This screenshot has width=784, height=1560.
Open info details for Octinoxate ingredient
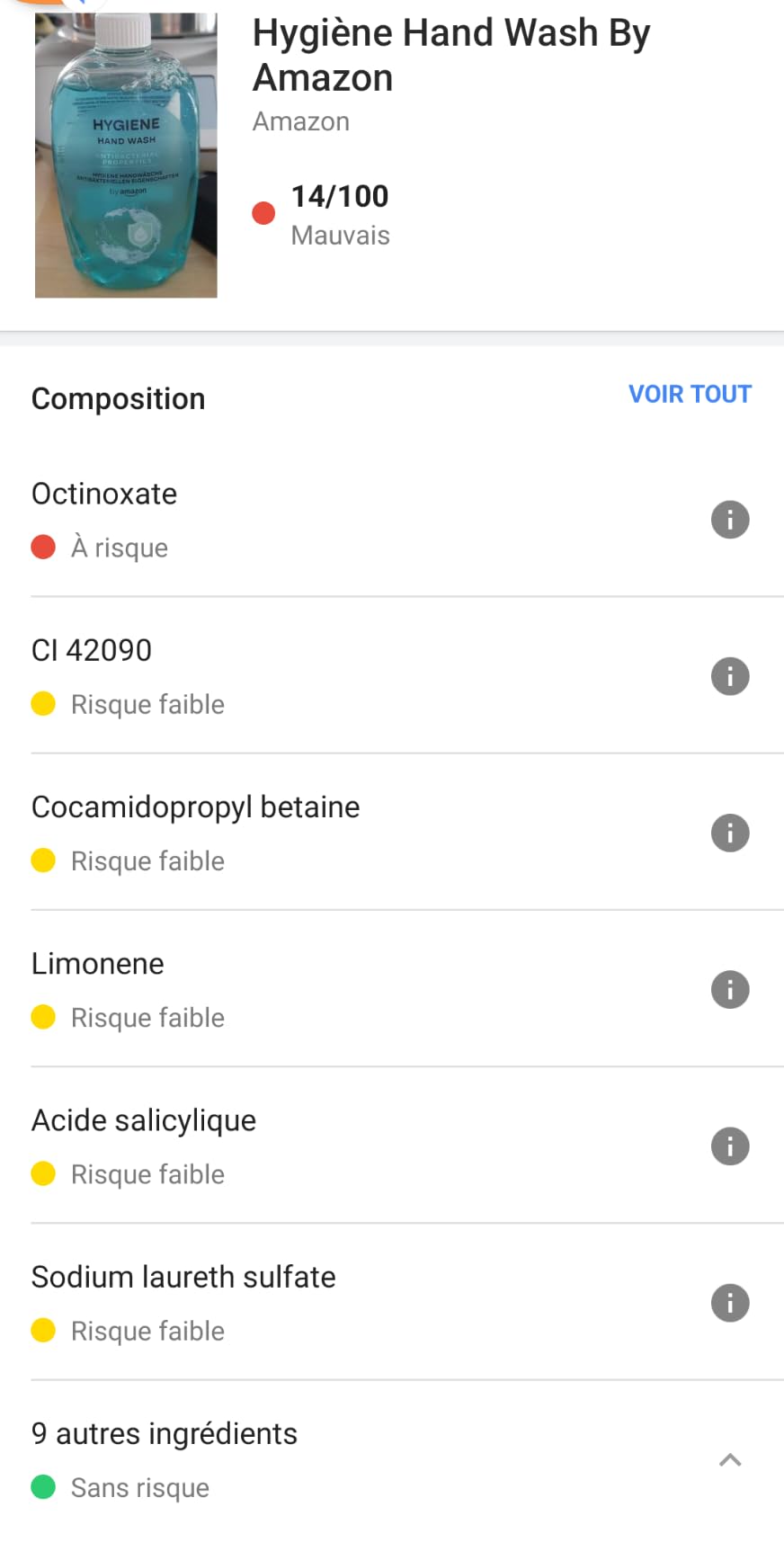point(730,519)
